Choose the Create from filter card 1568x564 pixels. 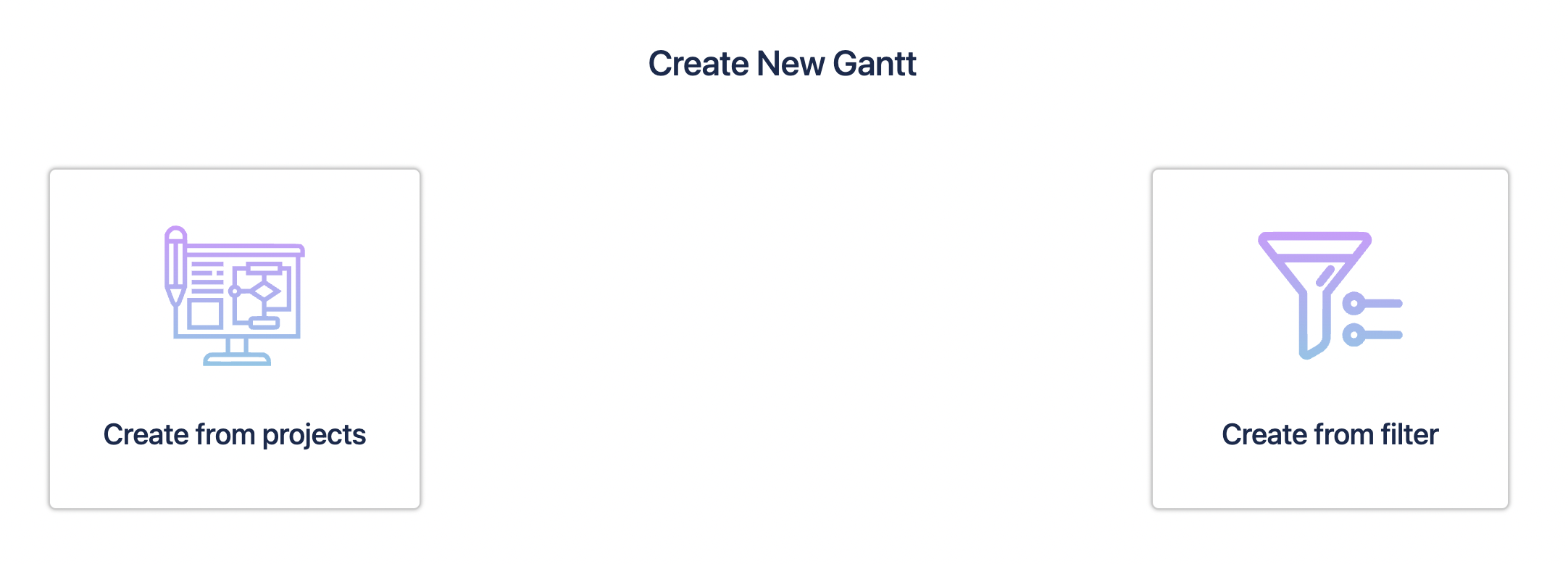click(1330, 339)
